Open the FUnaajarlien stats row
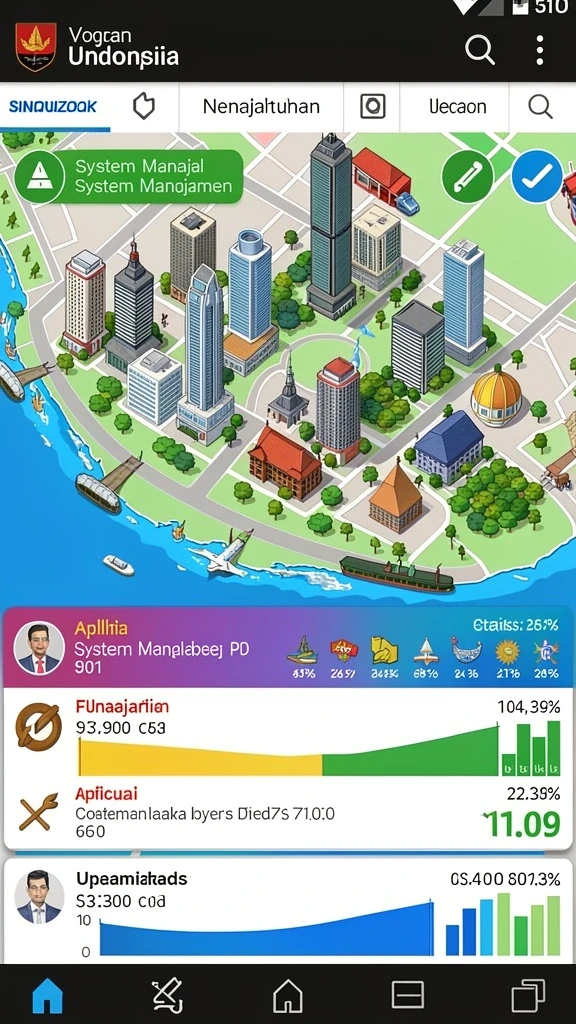 (288, 737)
